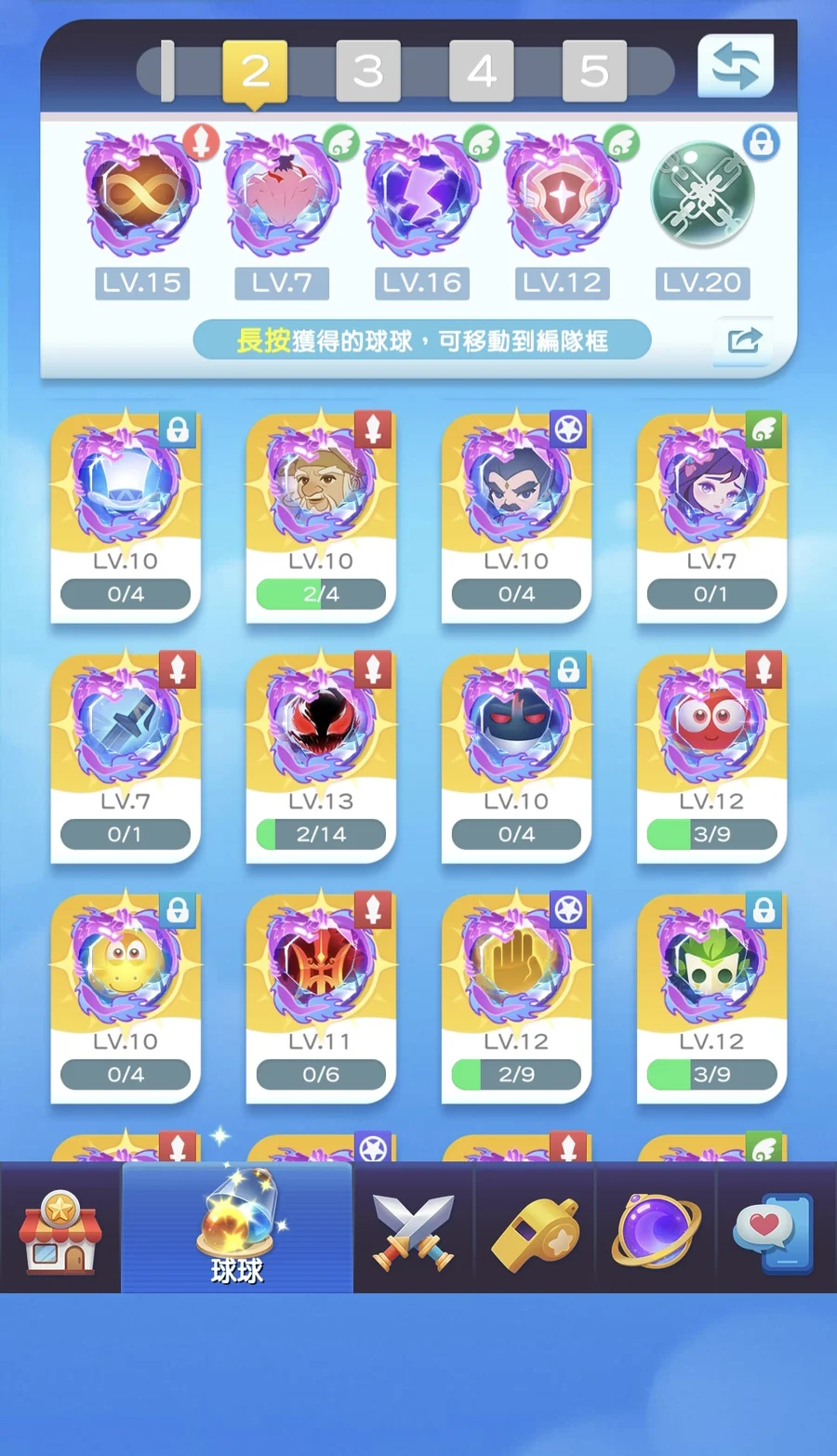Open the shop tab

pos(60,1229)
